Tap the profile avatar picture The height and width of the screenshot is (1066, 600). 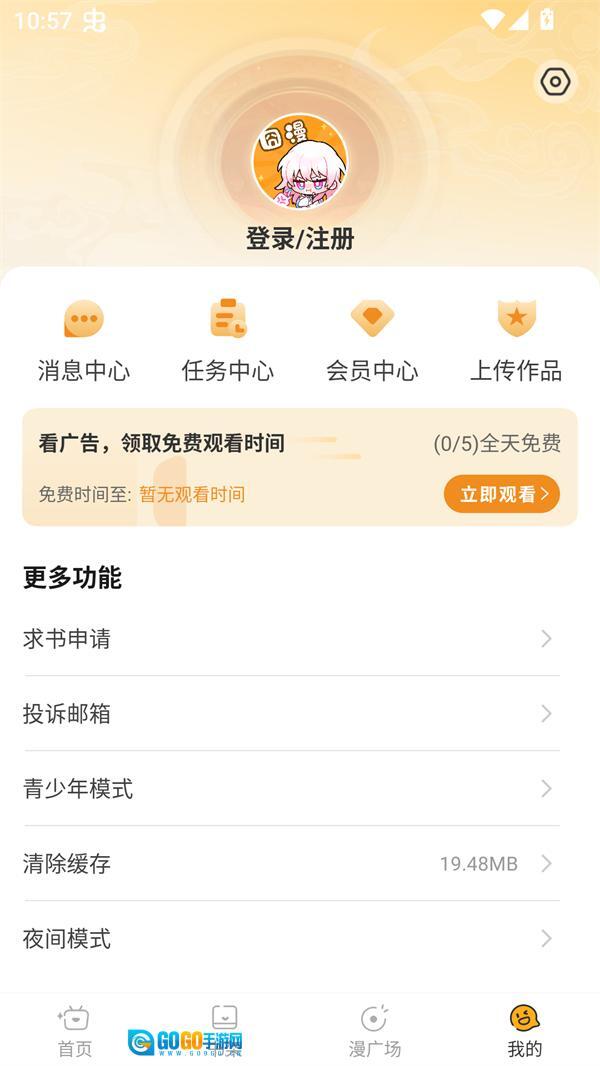tap(300, 161)
